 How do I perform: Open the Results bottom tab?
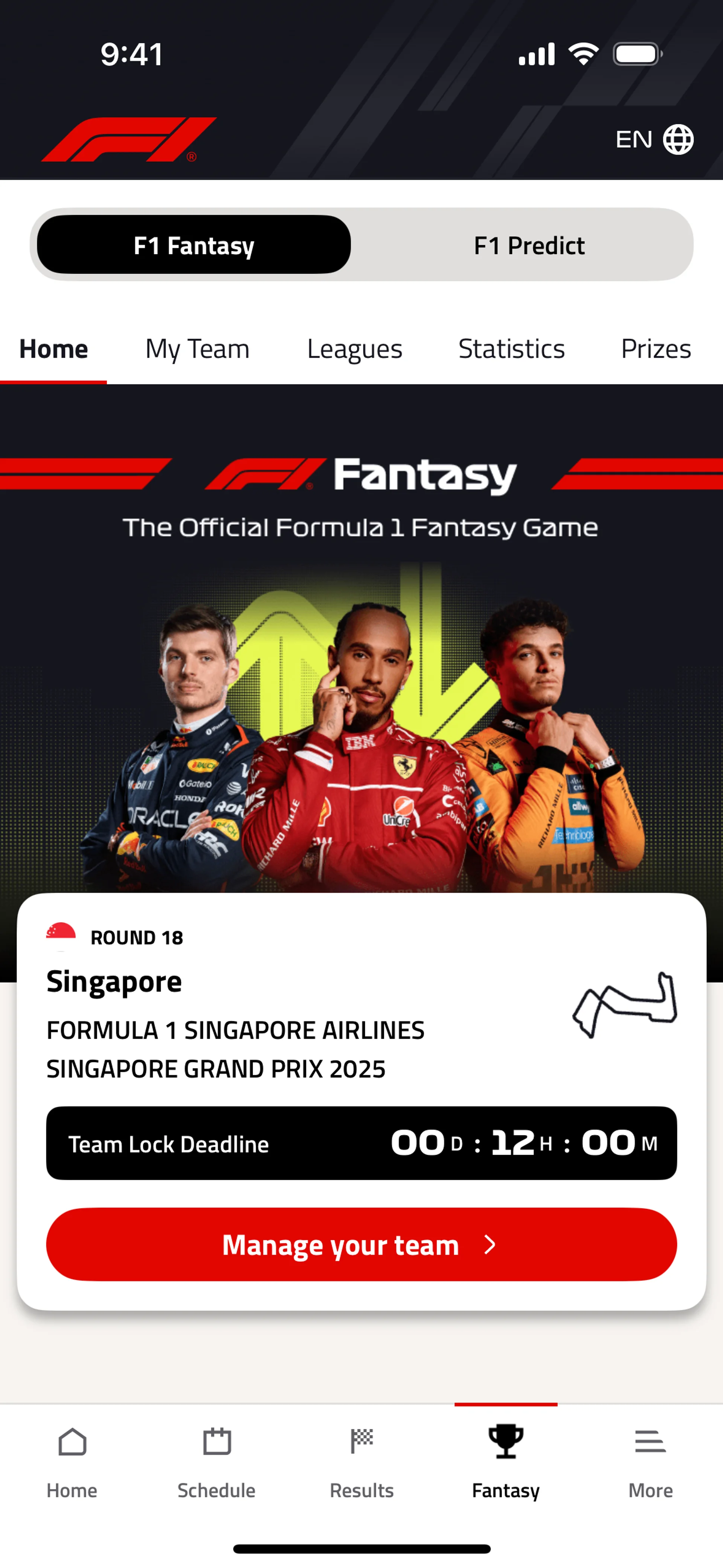point(361,1462)
